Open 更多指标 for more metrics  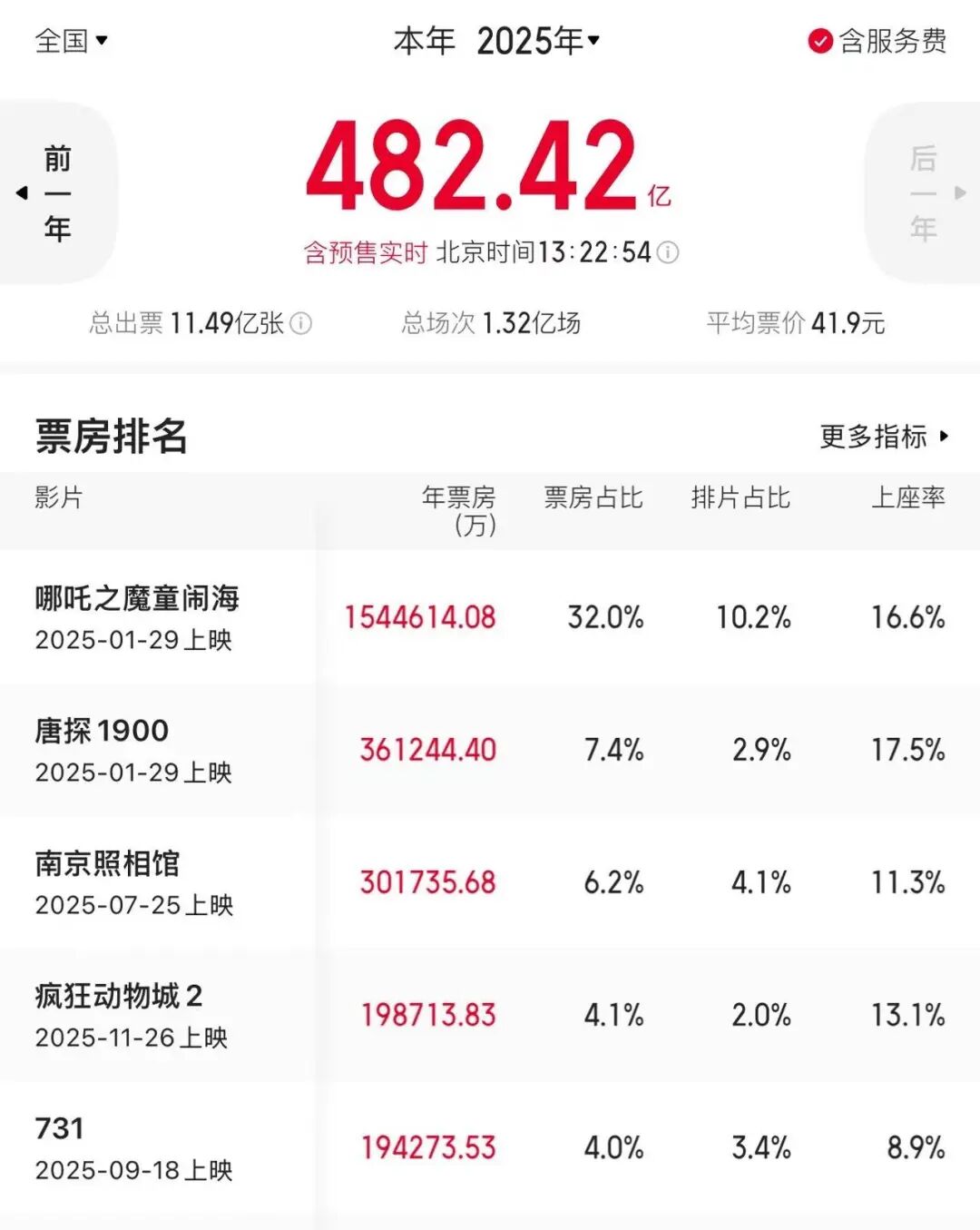pos(883,437)
